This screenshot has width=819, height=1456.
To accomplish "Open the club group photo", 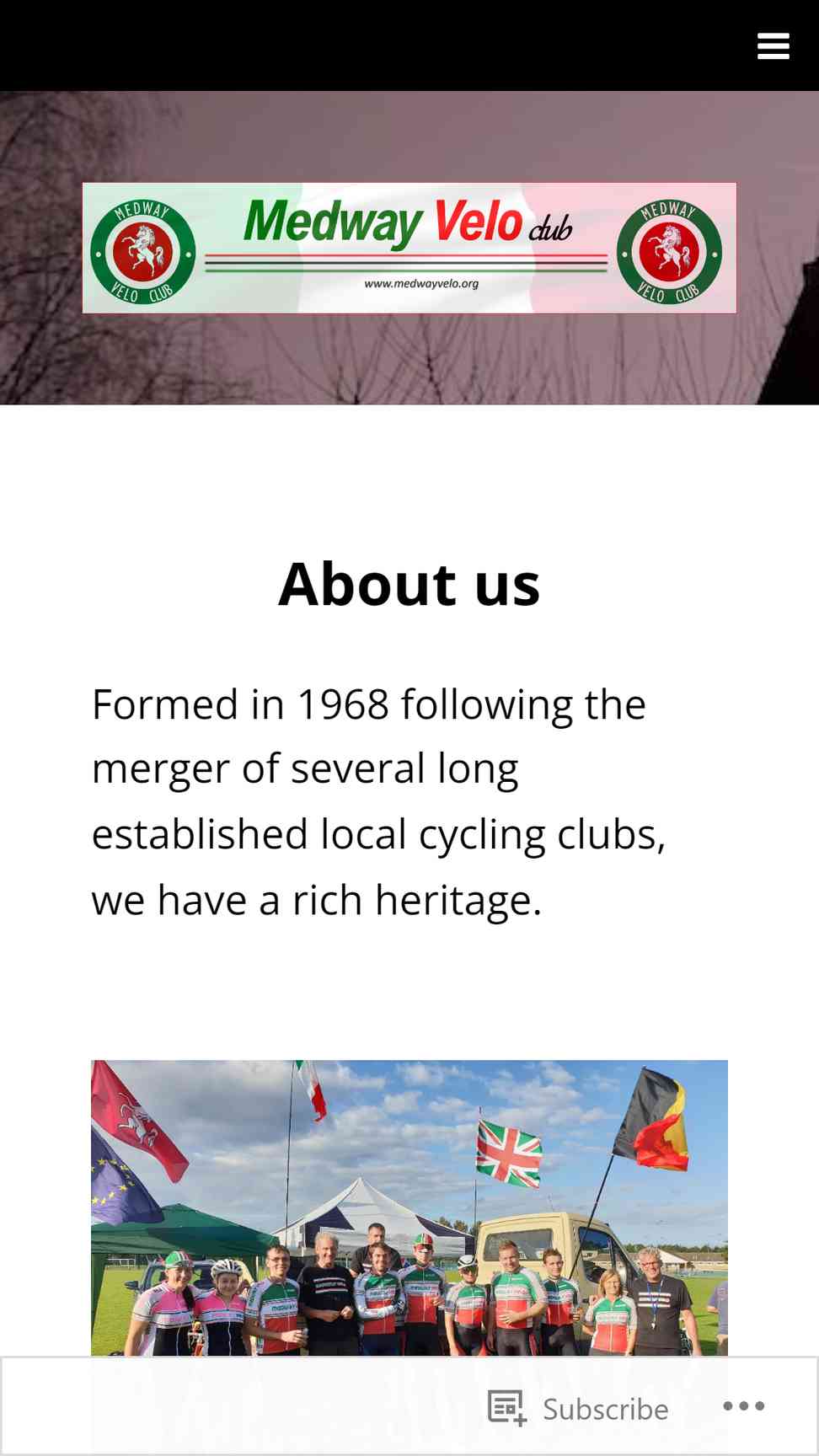I will 409,1207.
